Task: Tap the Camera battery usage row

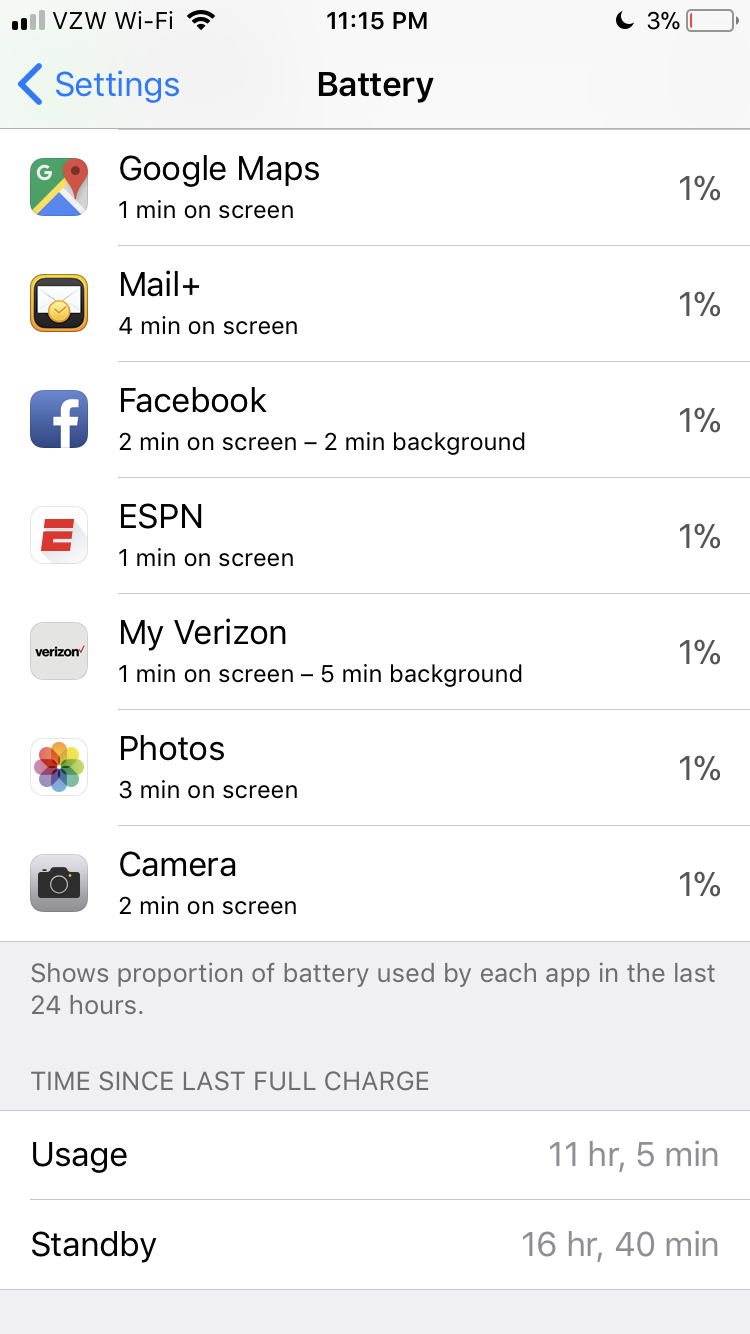Action: pos(375,883)
